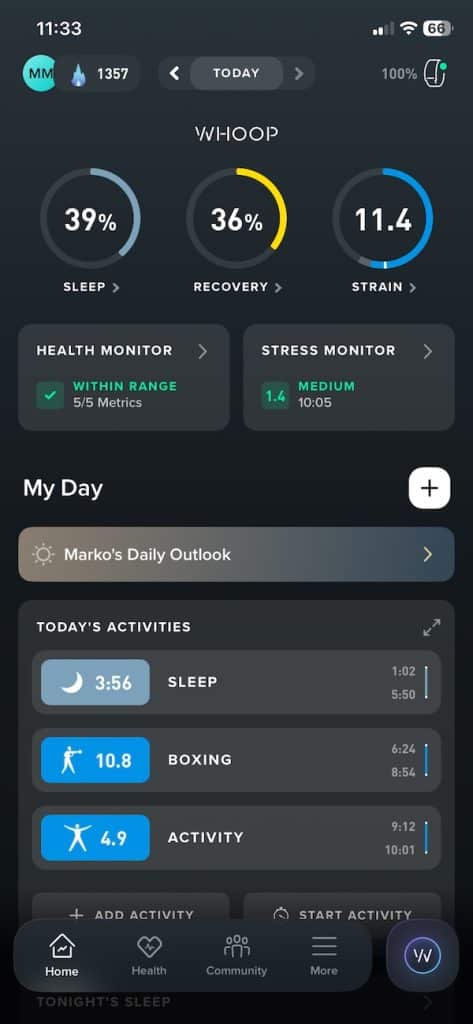Open the 4.9 Activity row
This screenshot has height=1024, width=473.
pos(236,837)
